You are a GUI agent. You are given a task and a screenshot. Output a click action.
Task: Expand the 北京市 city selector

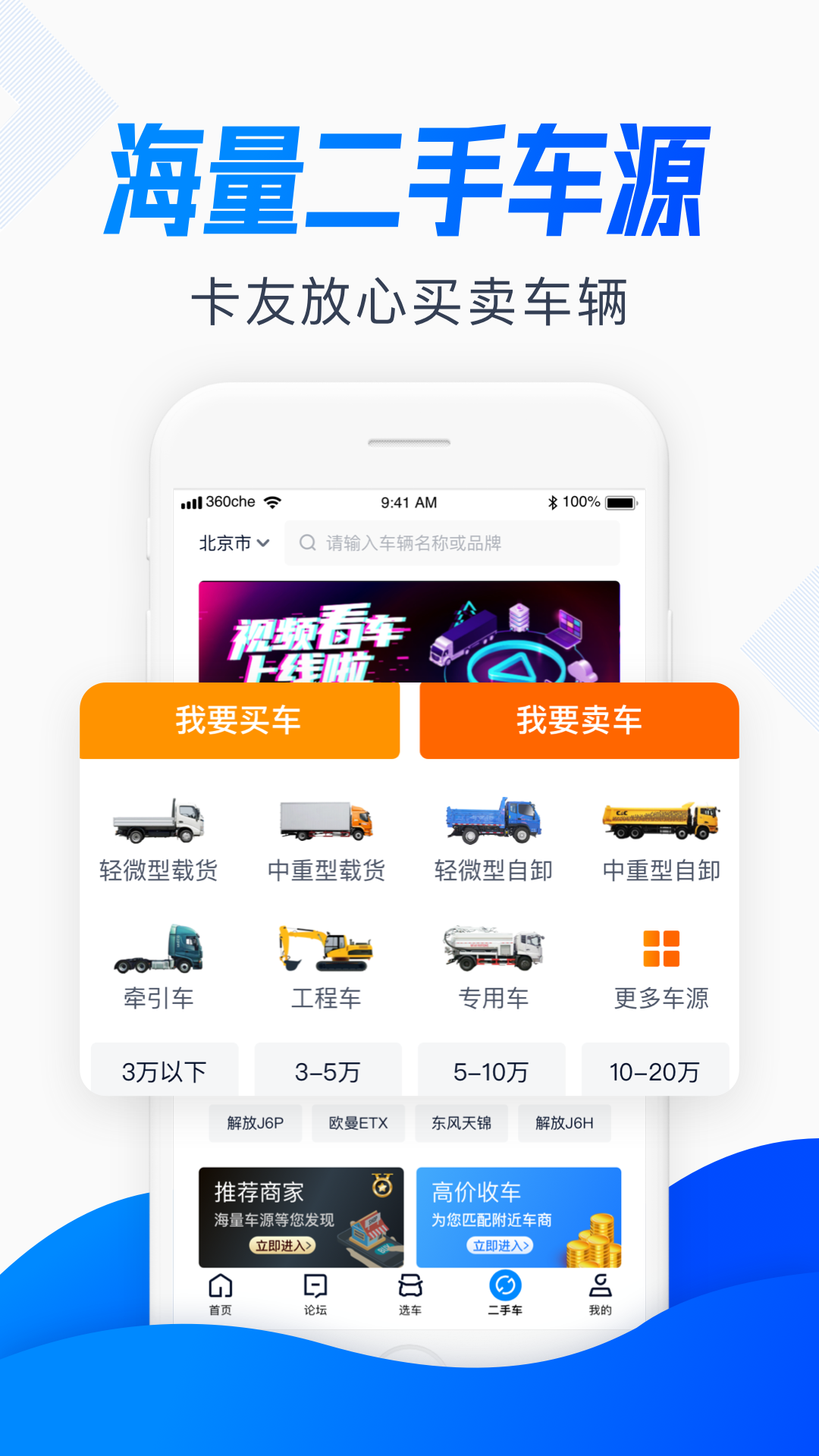coord(232,543)
